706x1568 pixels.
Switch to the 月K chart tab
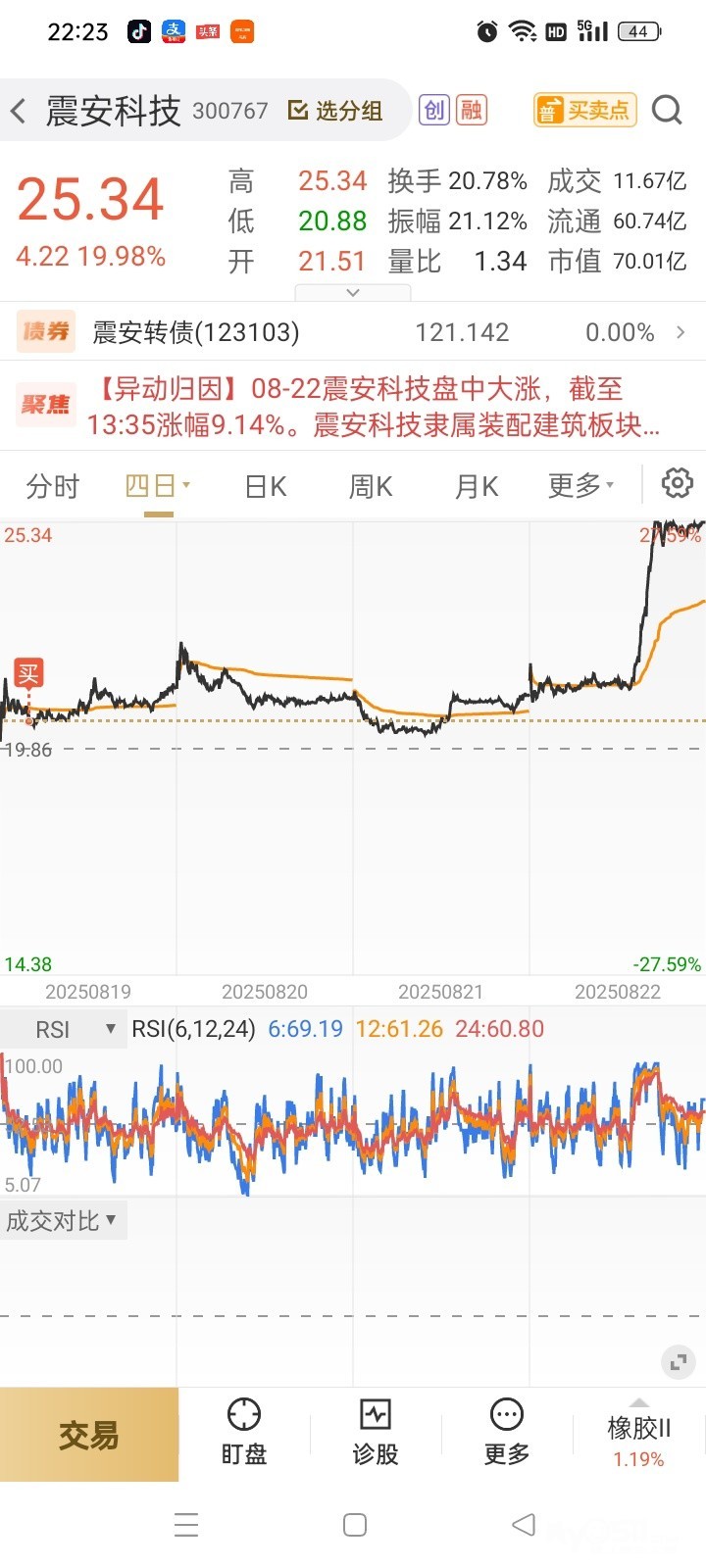[x=477, y=486]
